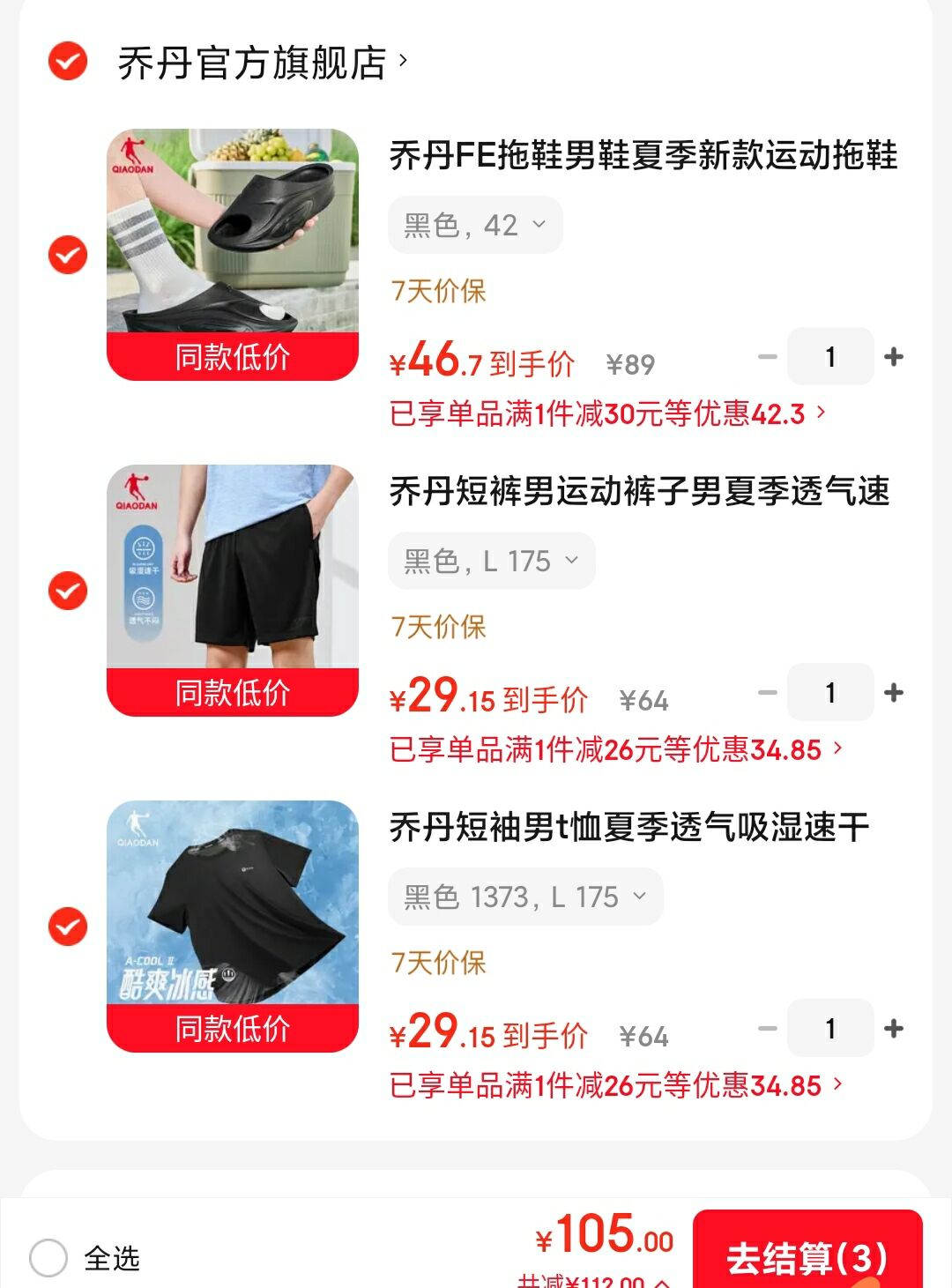Increase quantity of the 乔丹短袖 t-shirt
952x1288 pixels.
(x=894, y=1029)
